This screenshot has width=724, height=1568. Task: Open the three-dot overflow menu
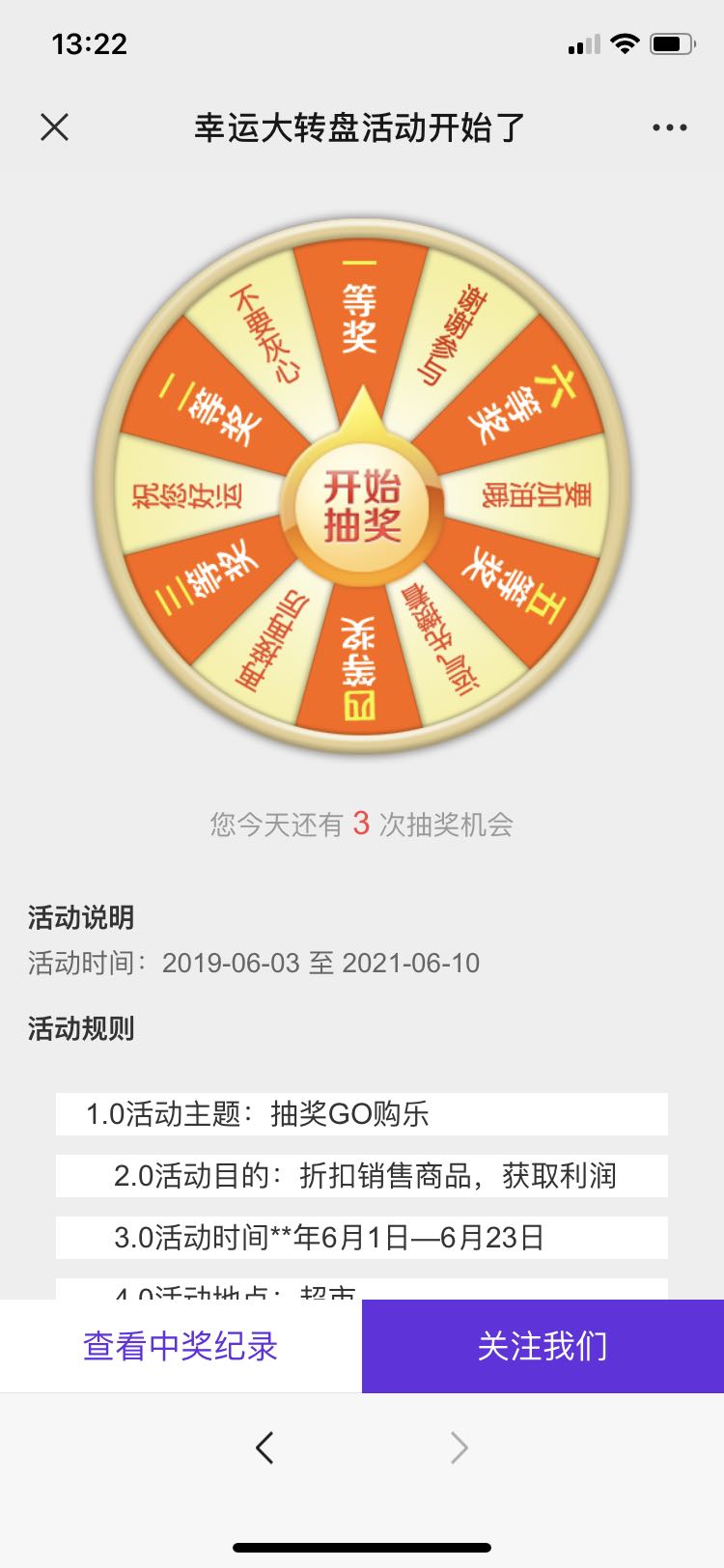(669, 127)
